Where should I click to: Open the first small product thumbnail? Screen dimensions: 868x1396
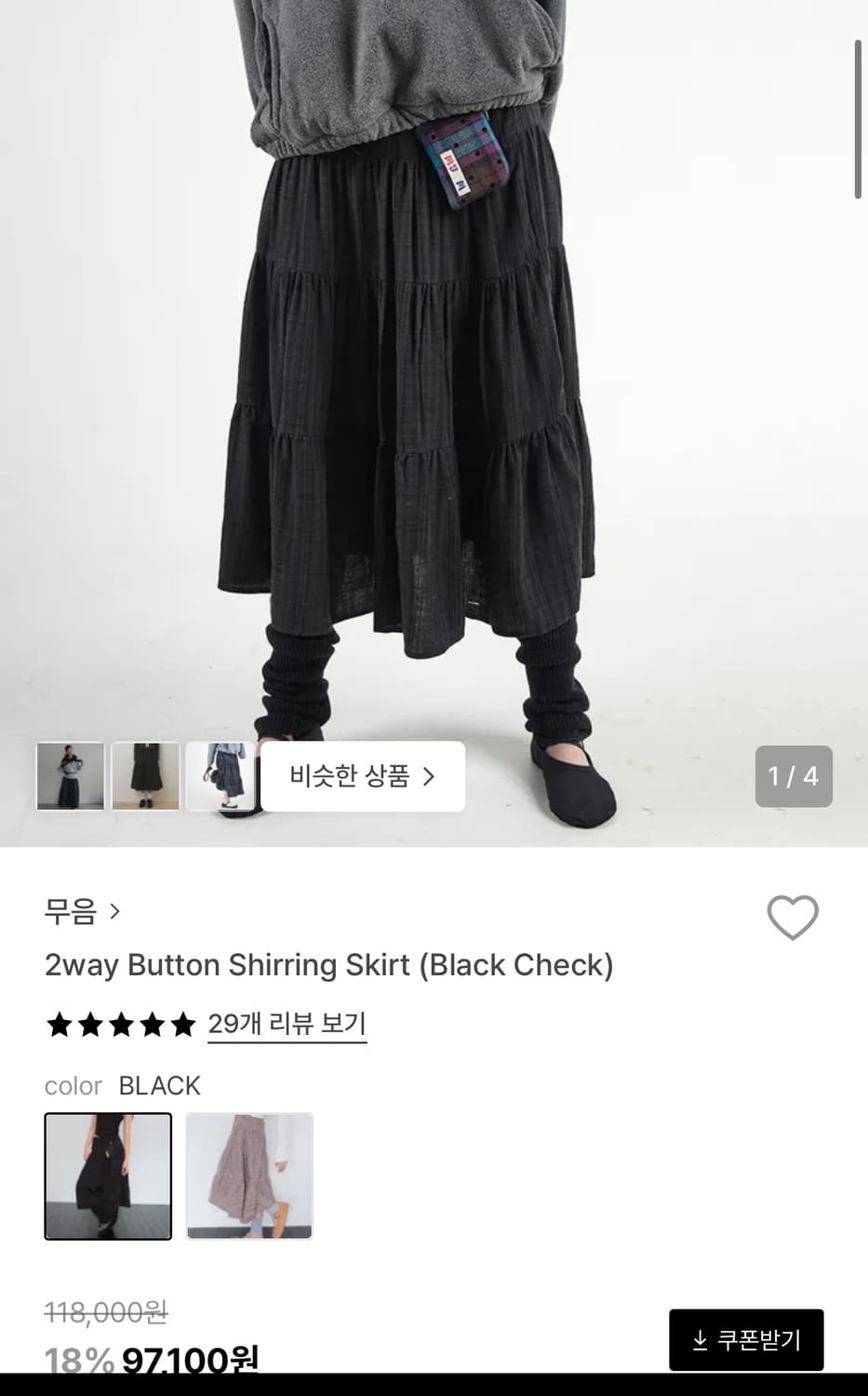(x=69, y=776)
